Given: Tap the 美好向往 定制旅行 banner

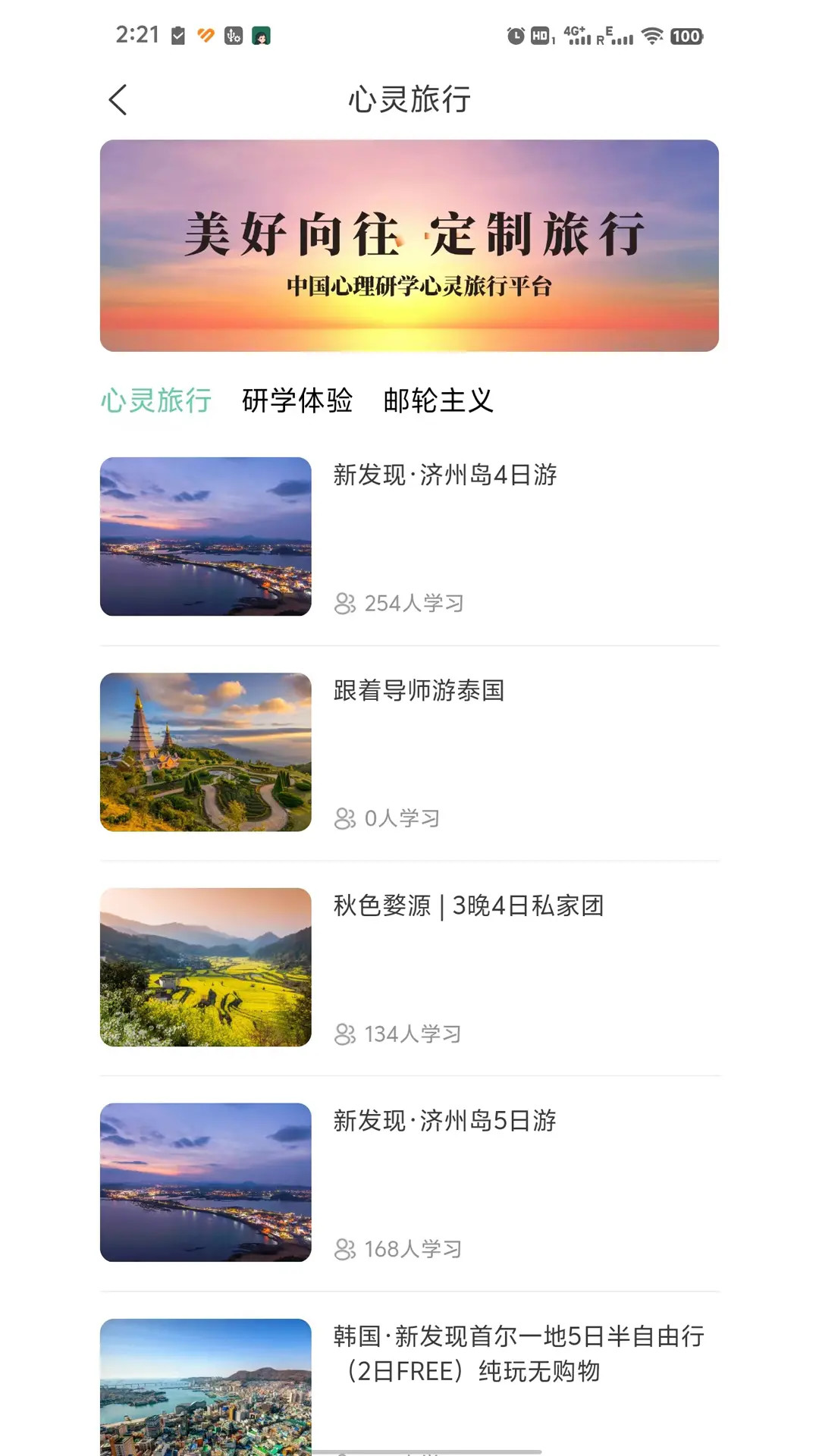Looking at the screenshot, I should tap(409, 244).
